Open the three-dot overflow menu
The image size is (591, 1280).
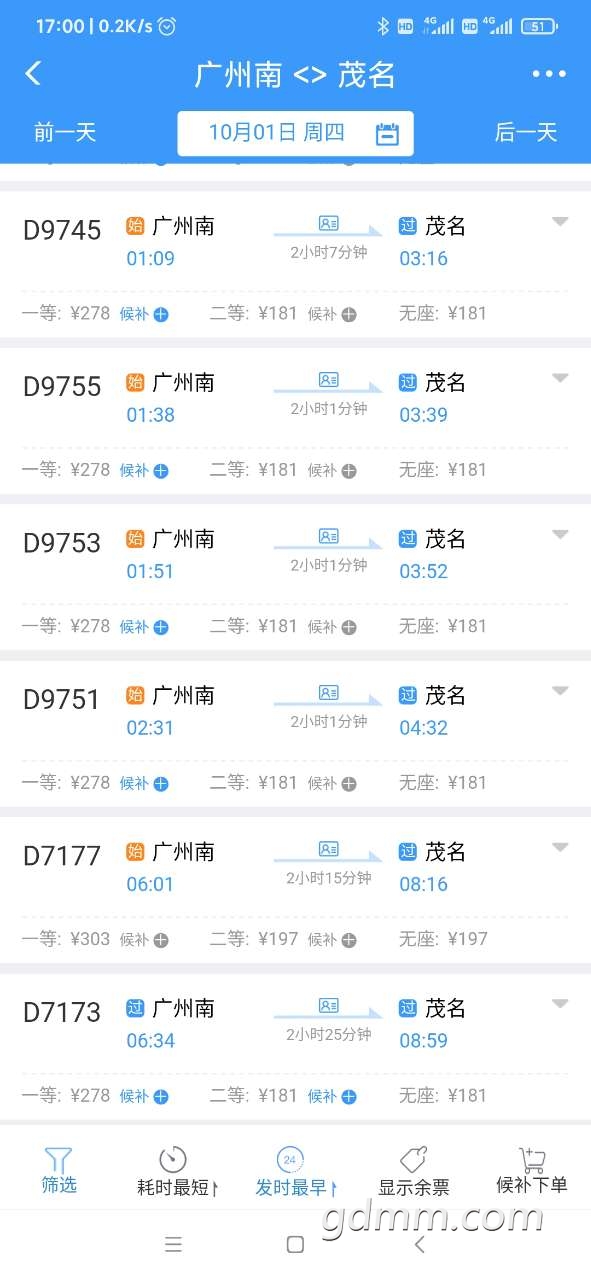pyautogui.click(x=549, y=74)
